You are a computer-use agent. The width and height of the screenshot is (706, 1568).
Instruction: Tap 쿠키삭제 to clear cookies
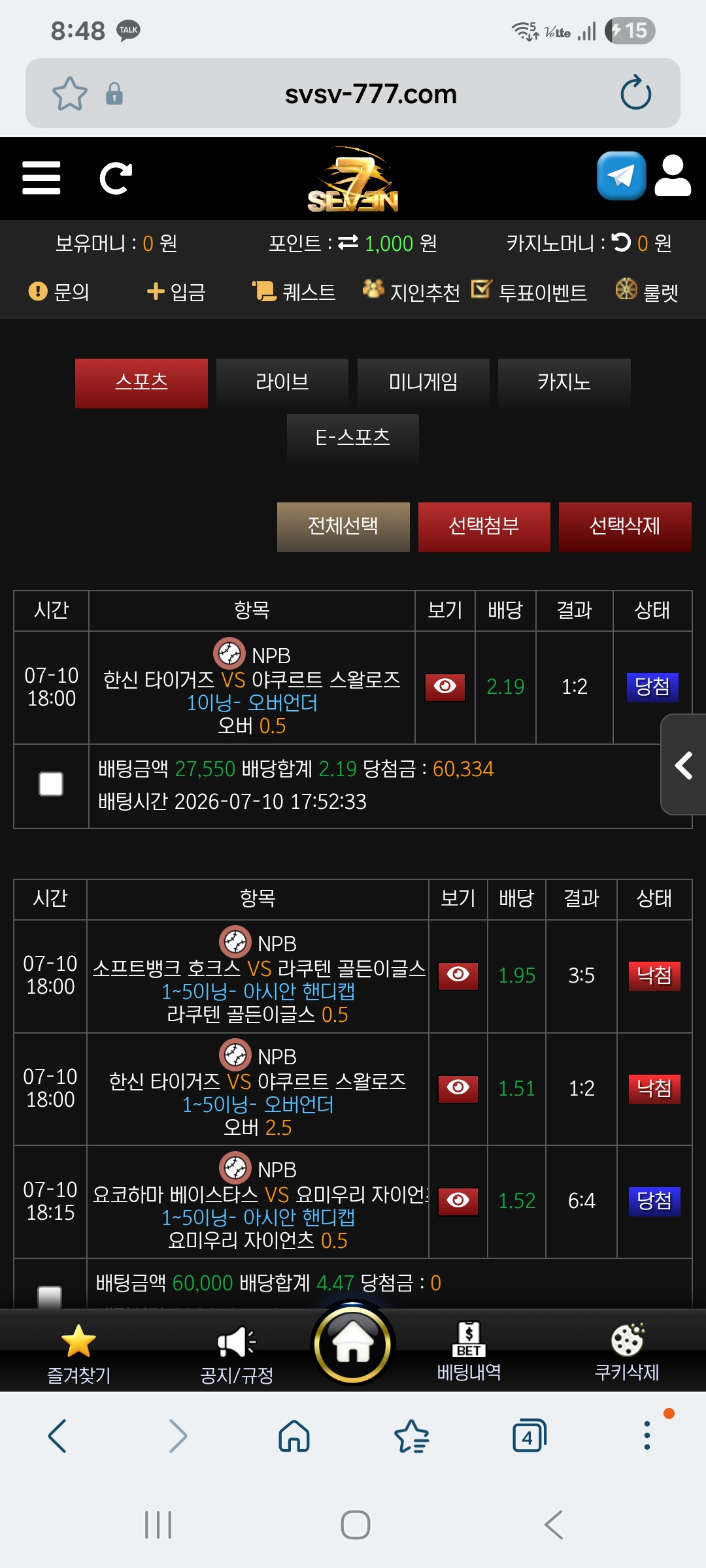(627, 1352)
